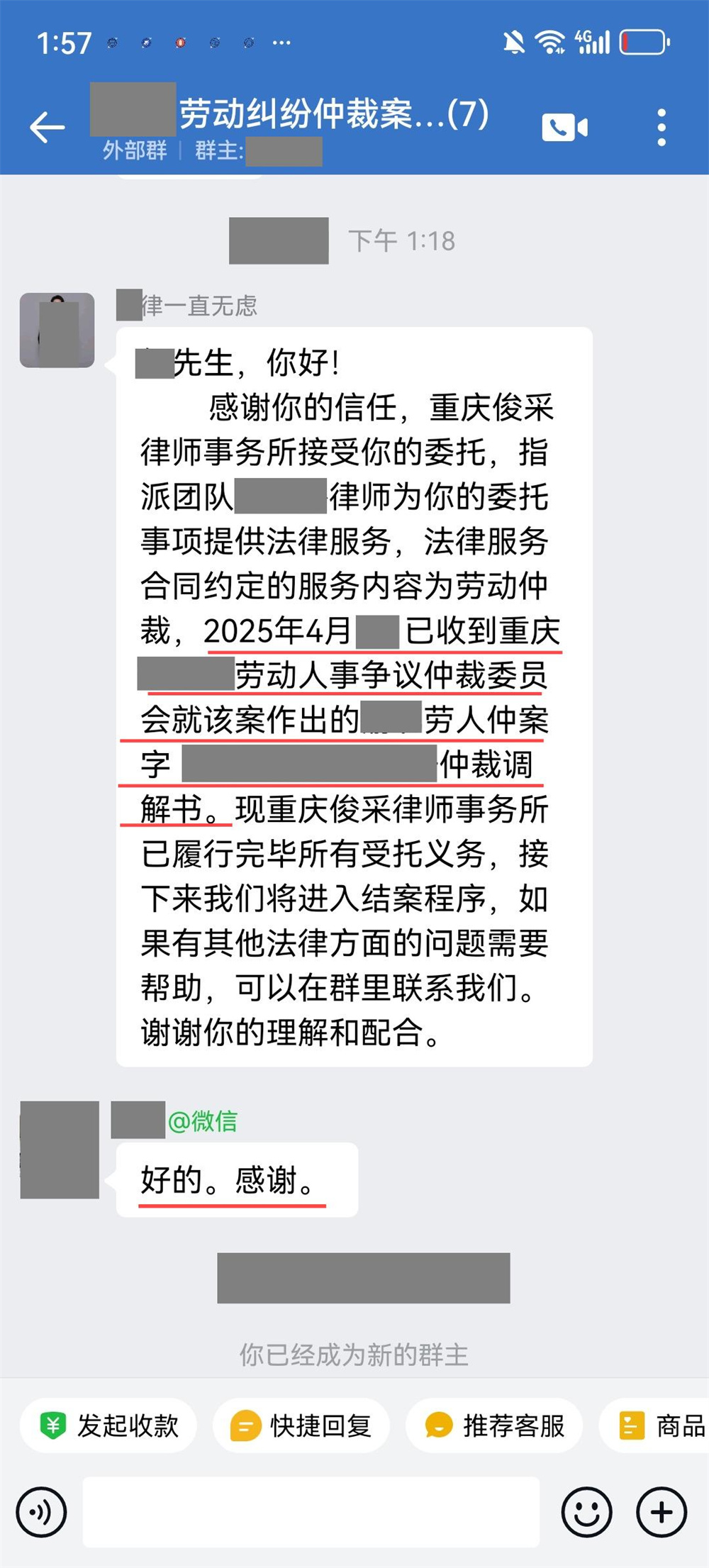Tap the 发起收款 button
709x1568 pixels.
click(108, 1425)
